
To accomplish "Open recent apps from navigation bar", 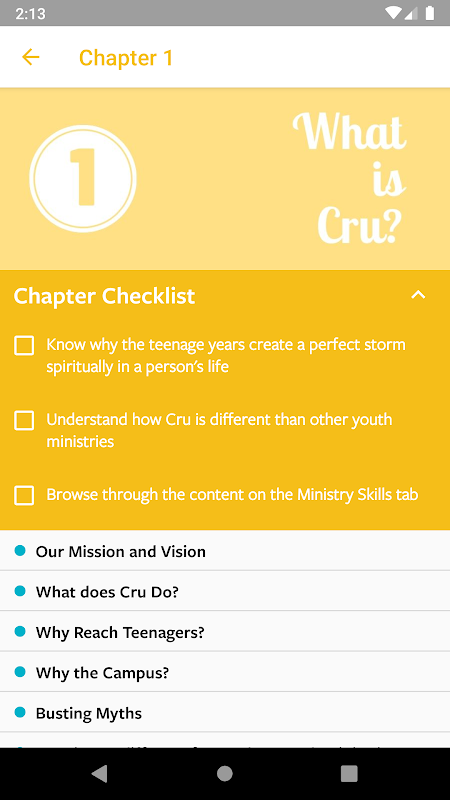I will point(349,773).
